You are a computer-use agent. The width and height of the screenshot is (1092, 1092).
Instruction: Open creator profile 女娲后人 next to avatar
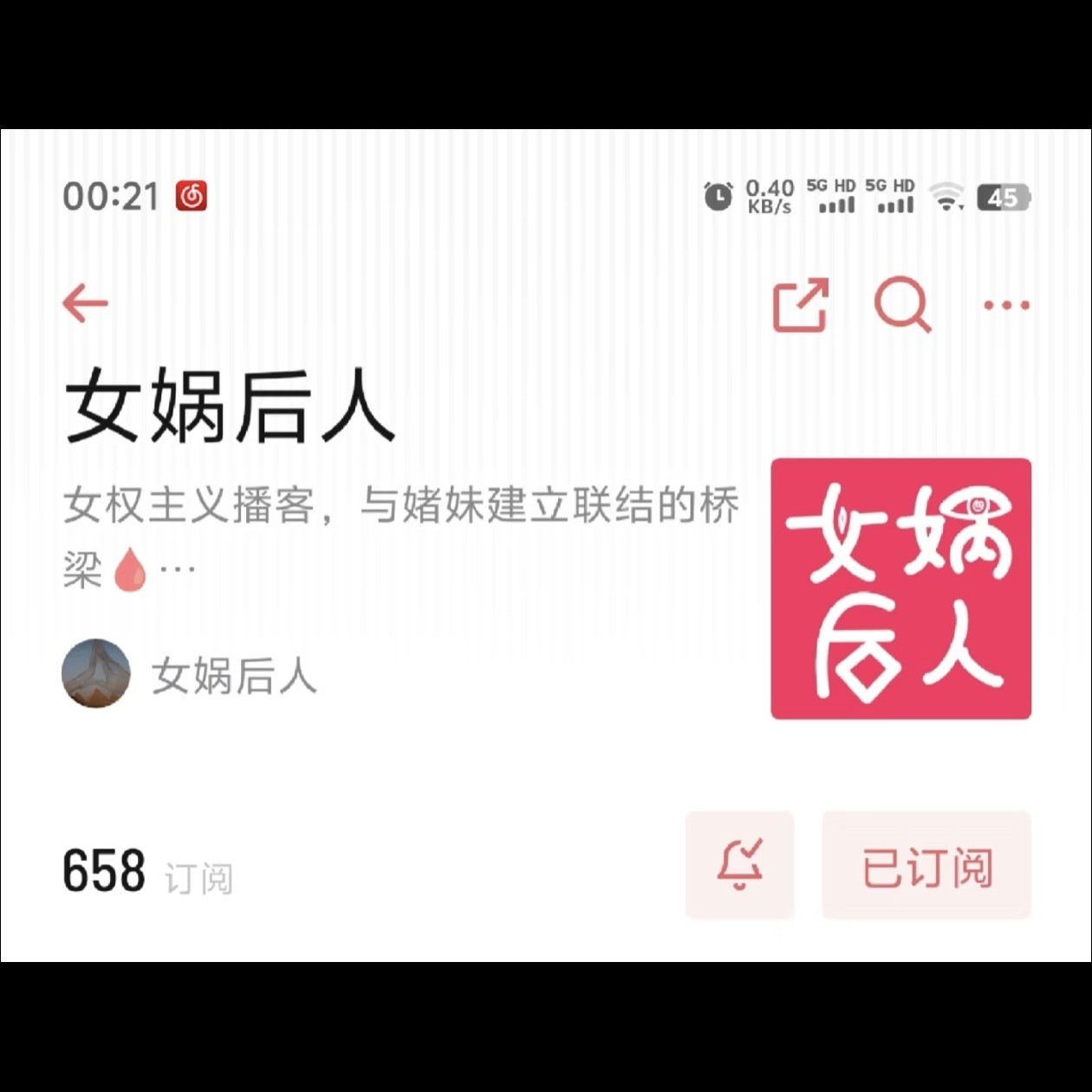[234, 675]
